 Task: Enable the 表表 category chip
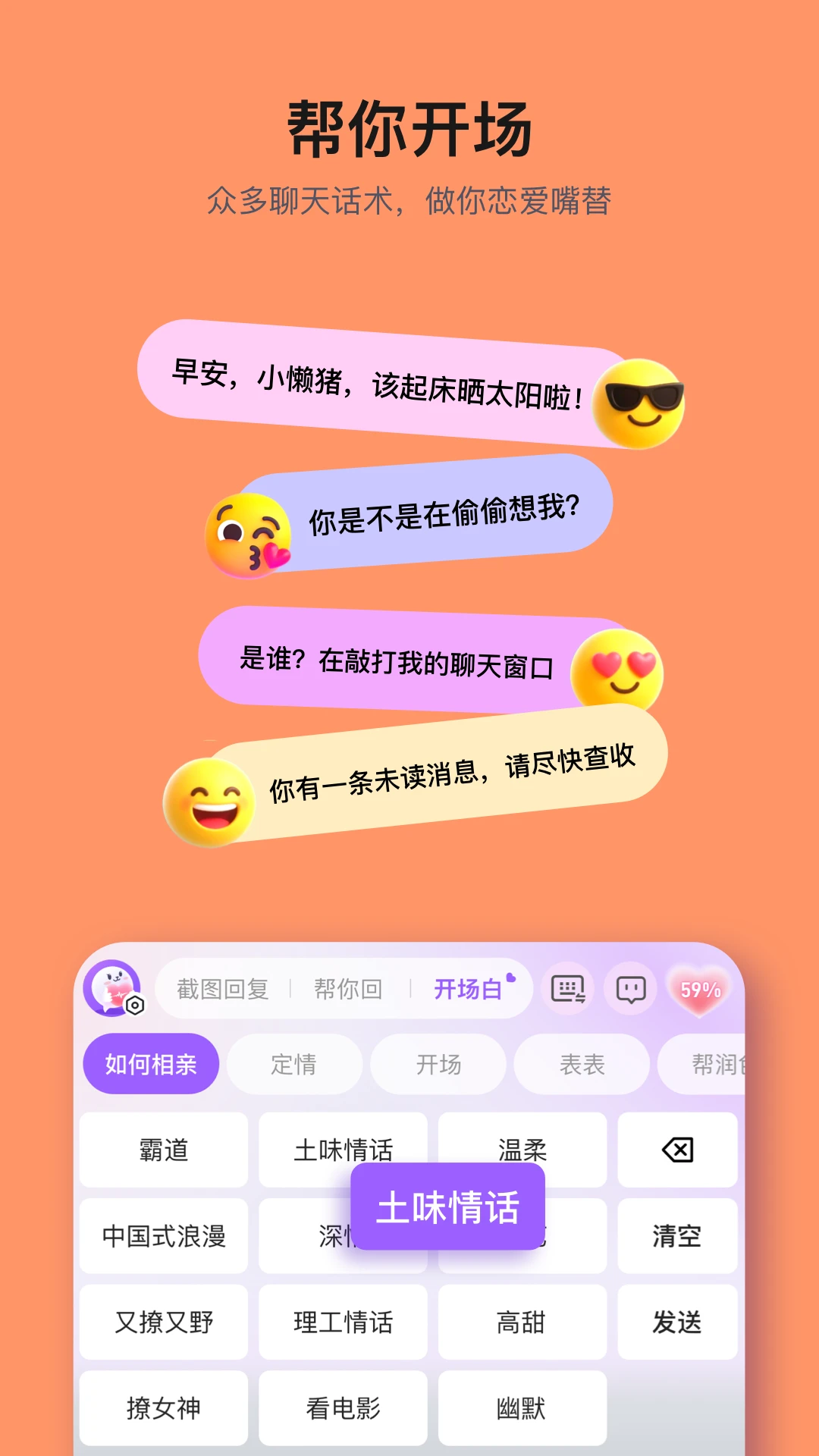point(582,1065)
